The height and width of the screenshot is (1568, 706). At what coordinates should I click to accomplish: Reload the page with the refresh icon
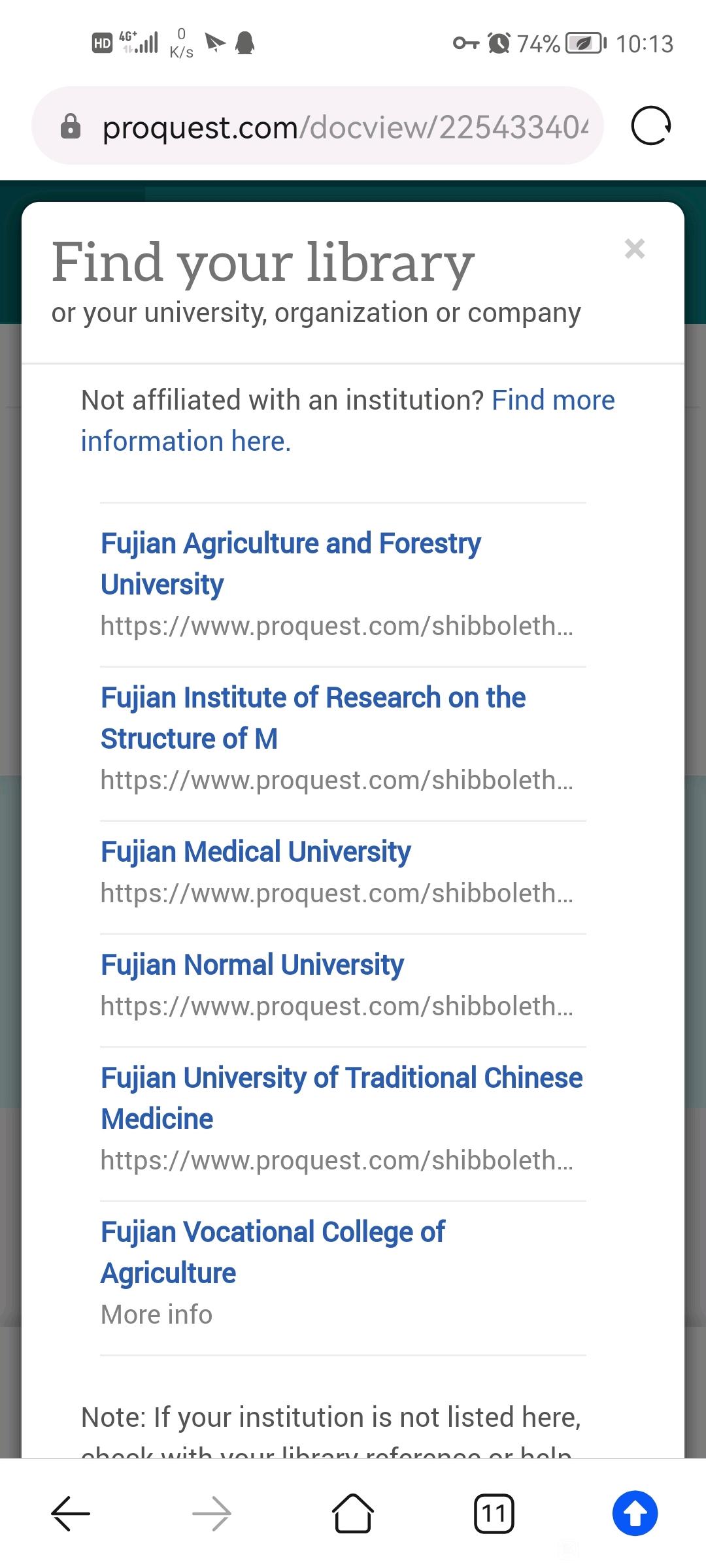[x=650, y=125]
